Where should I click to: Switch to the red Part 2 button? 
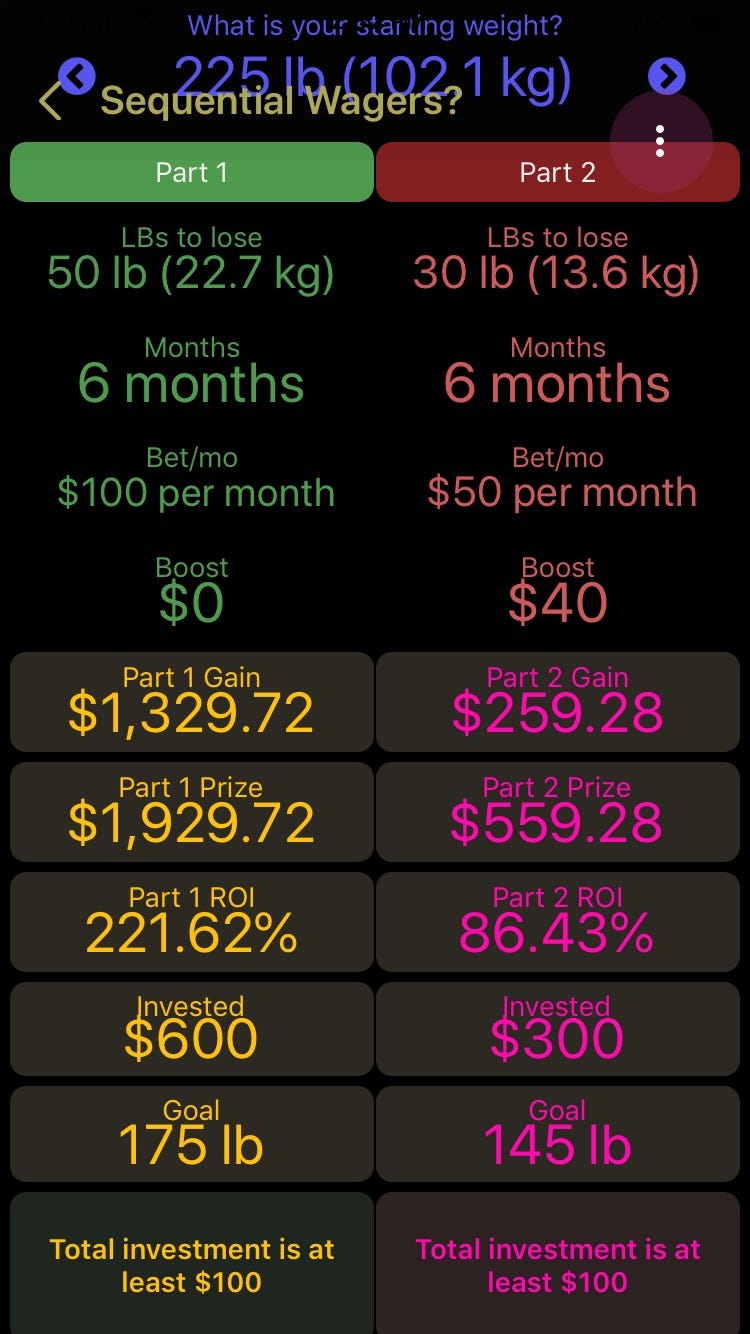pyautogui.click(x=557, y=172)
